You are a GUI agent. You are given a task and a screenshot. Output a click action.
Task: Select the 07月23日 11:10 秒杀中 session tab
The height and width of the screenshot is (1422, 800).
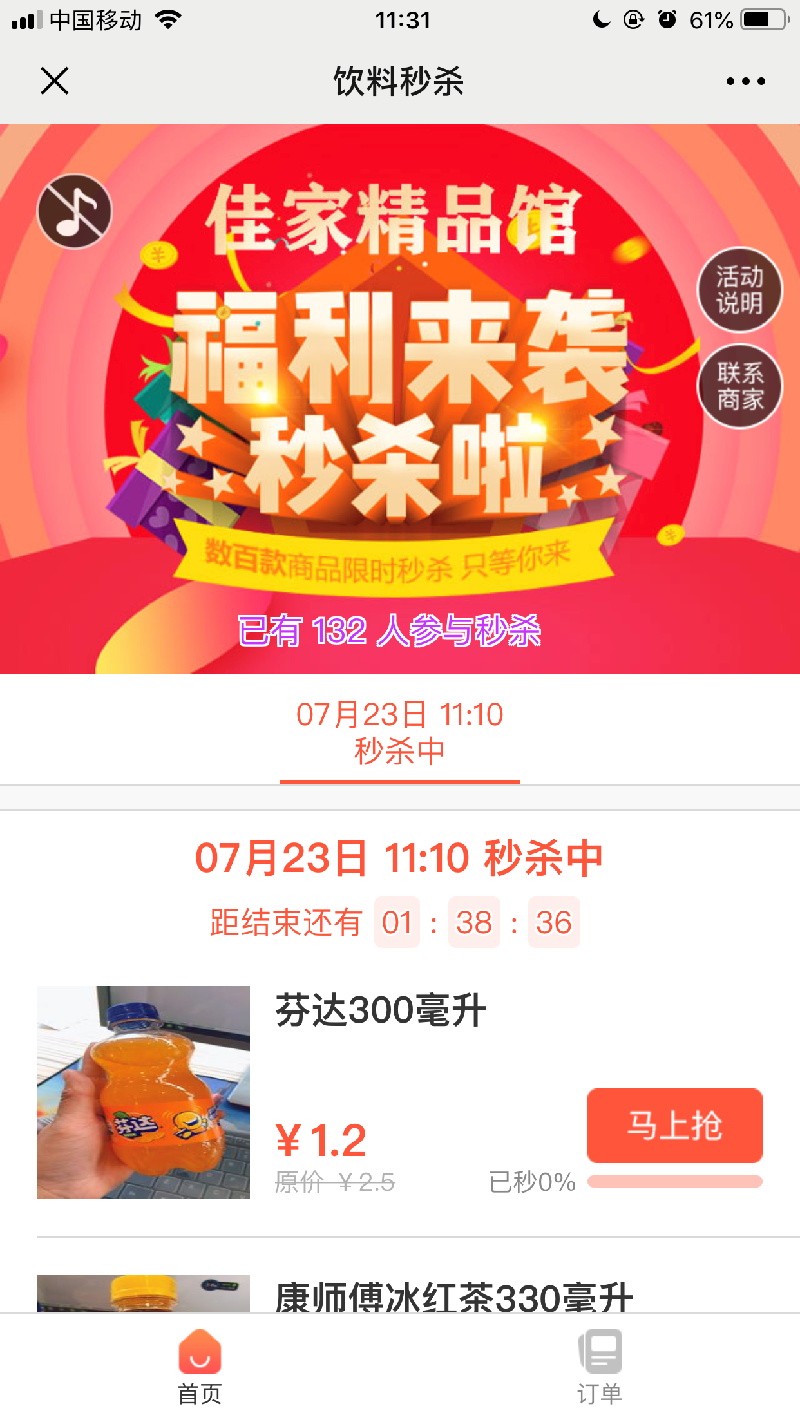pyautogui.click(x=400, y=732)
